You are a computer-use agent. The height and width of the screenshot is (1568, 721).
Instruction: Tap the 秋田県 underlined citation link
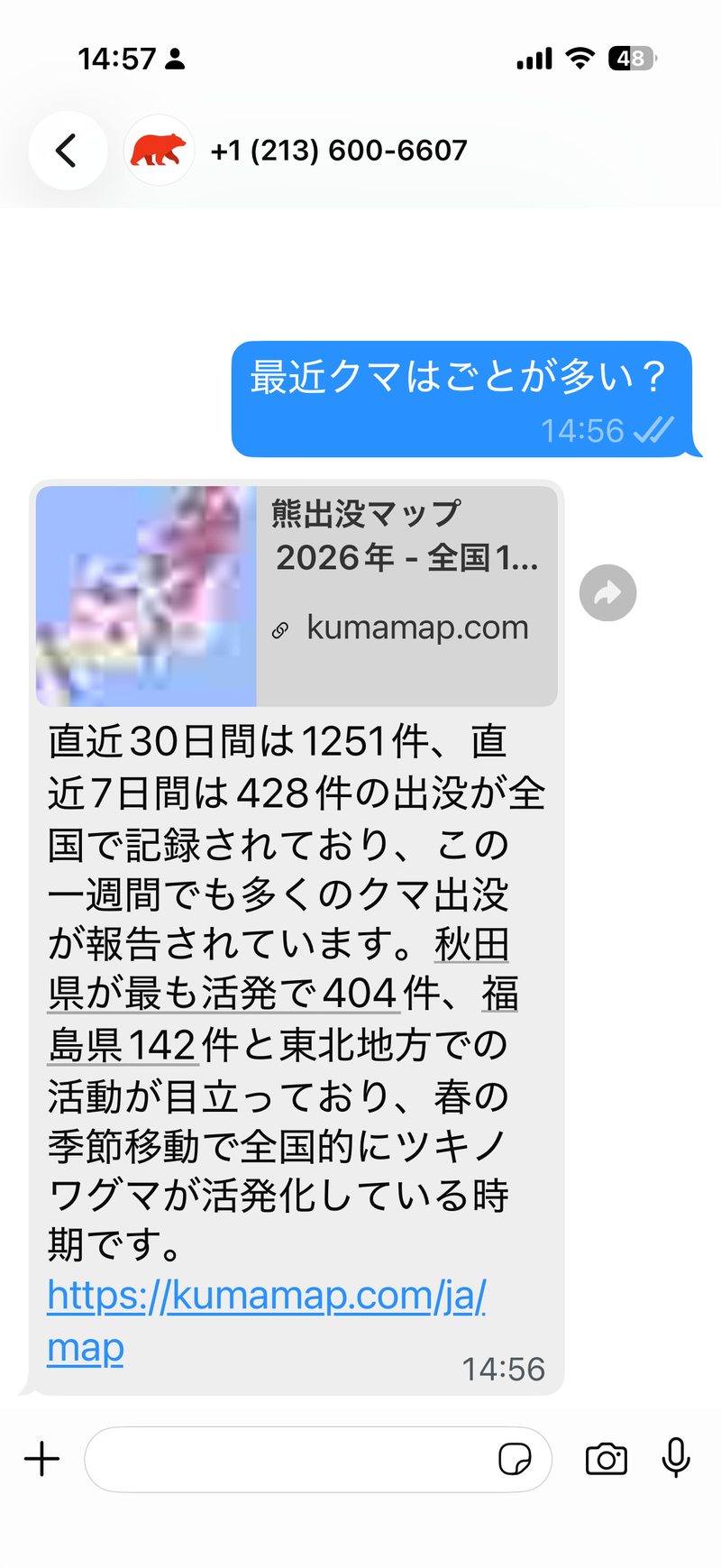[x=471, y=946]
